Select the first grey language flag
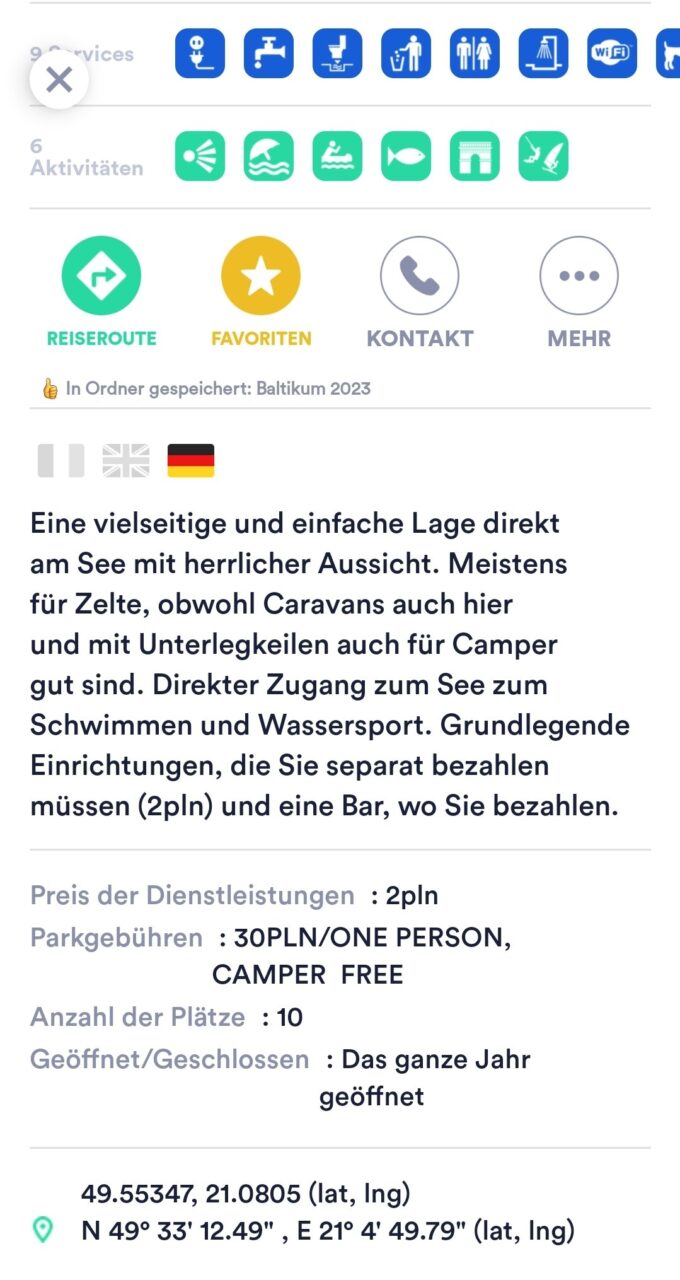The image size is (680, 1280). tap(61, 460)
